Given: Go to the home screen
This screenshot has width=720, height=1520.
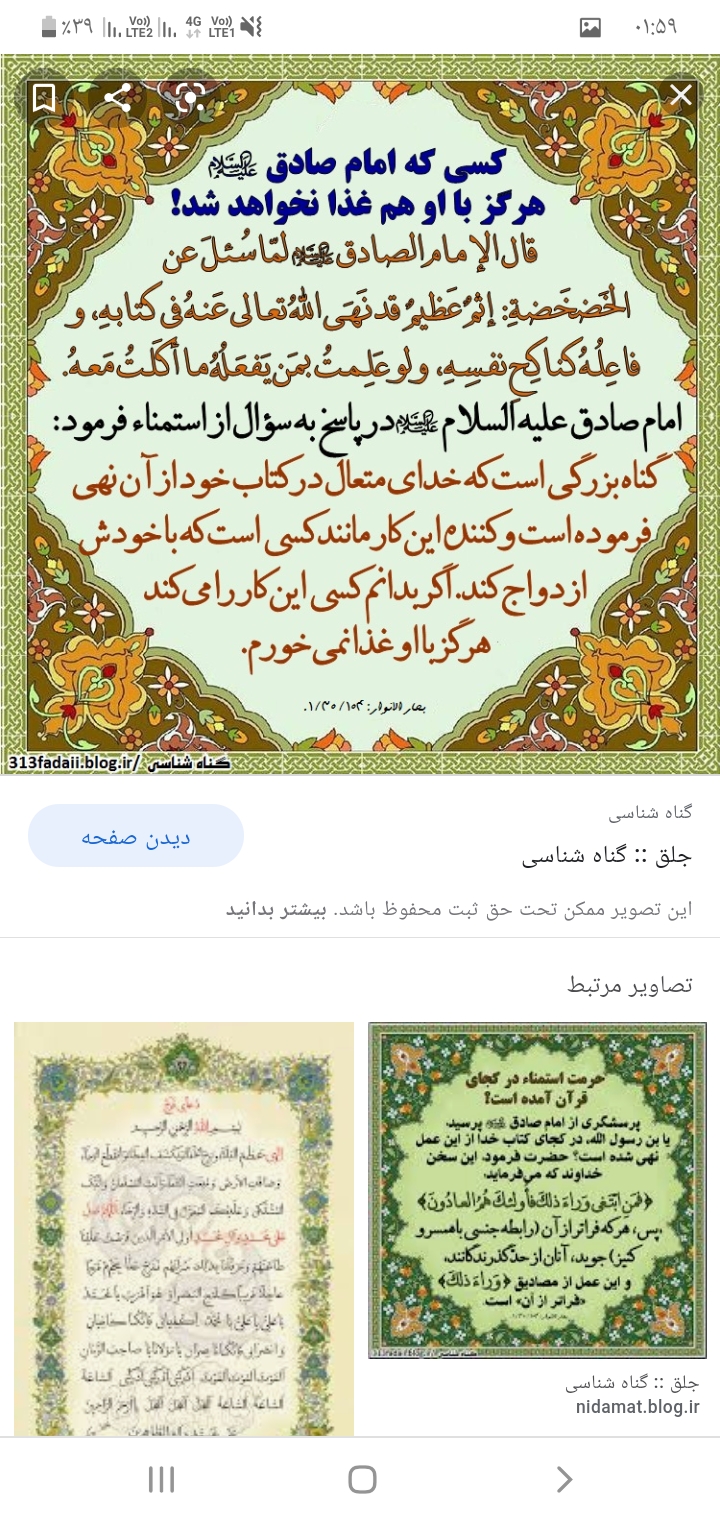Looking at the screenshot, I should click(x=361, y=1479).
